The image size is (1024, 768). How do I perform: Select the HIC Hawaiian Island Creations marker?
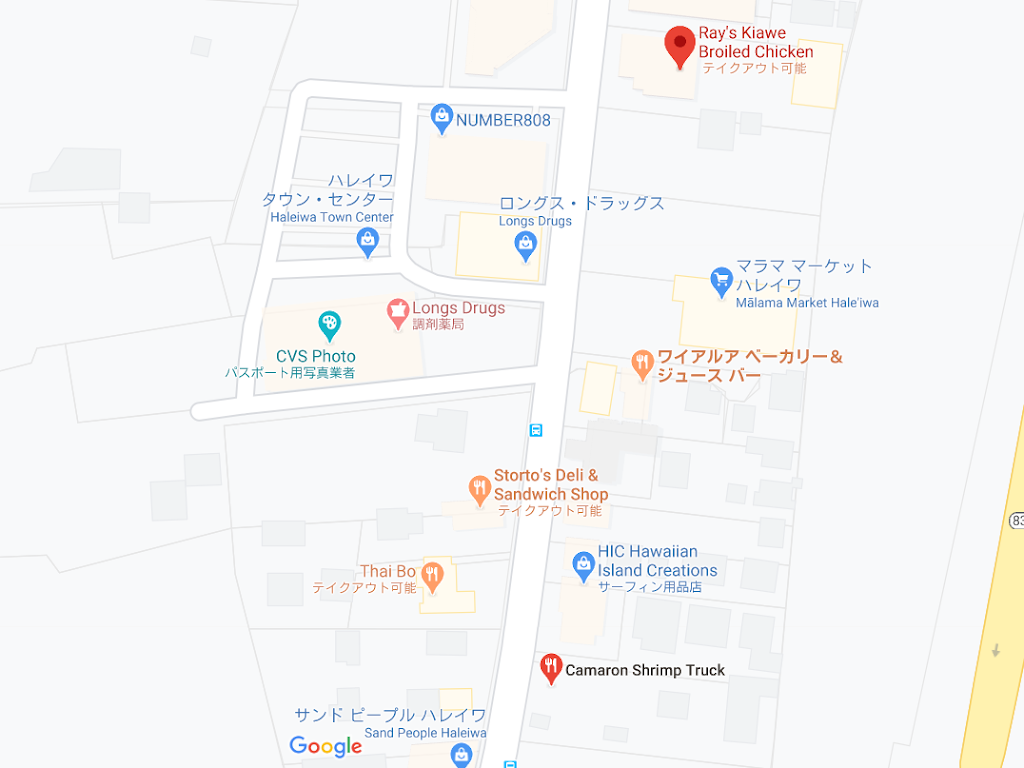[x=583, y=566]
